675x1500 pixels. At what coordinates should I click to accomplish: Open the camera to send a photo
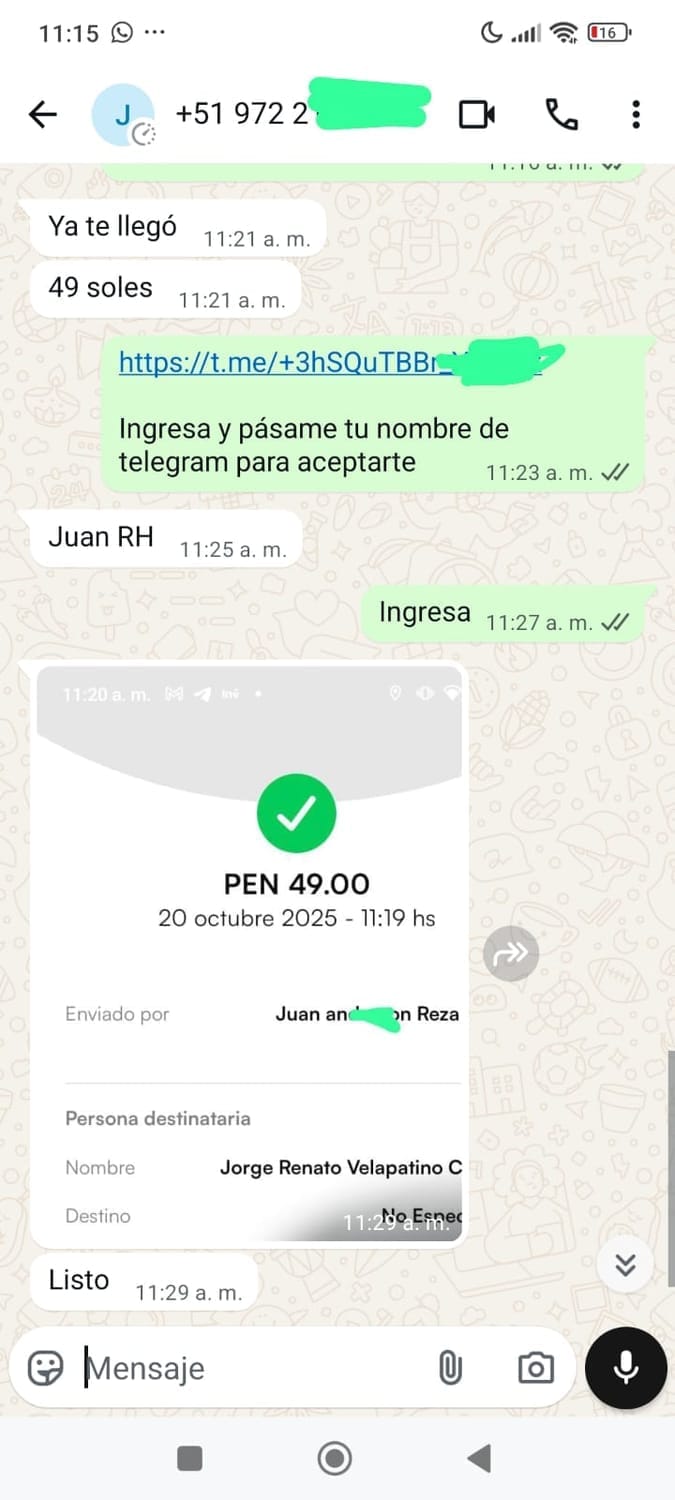[x=535, y=1367]
